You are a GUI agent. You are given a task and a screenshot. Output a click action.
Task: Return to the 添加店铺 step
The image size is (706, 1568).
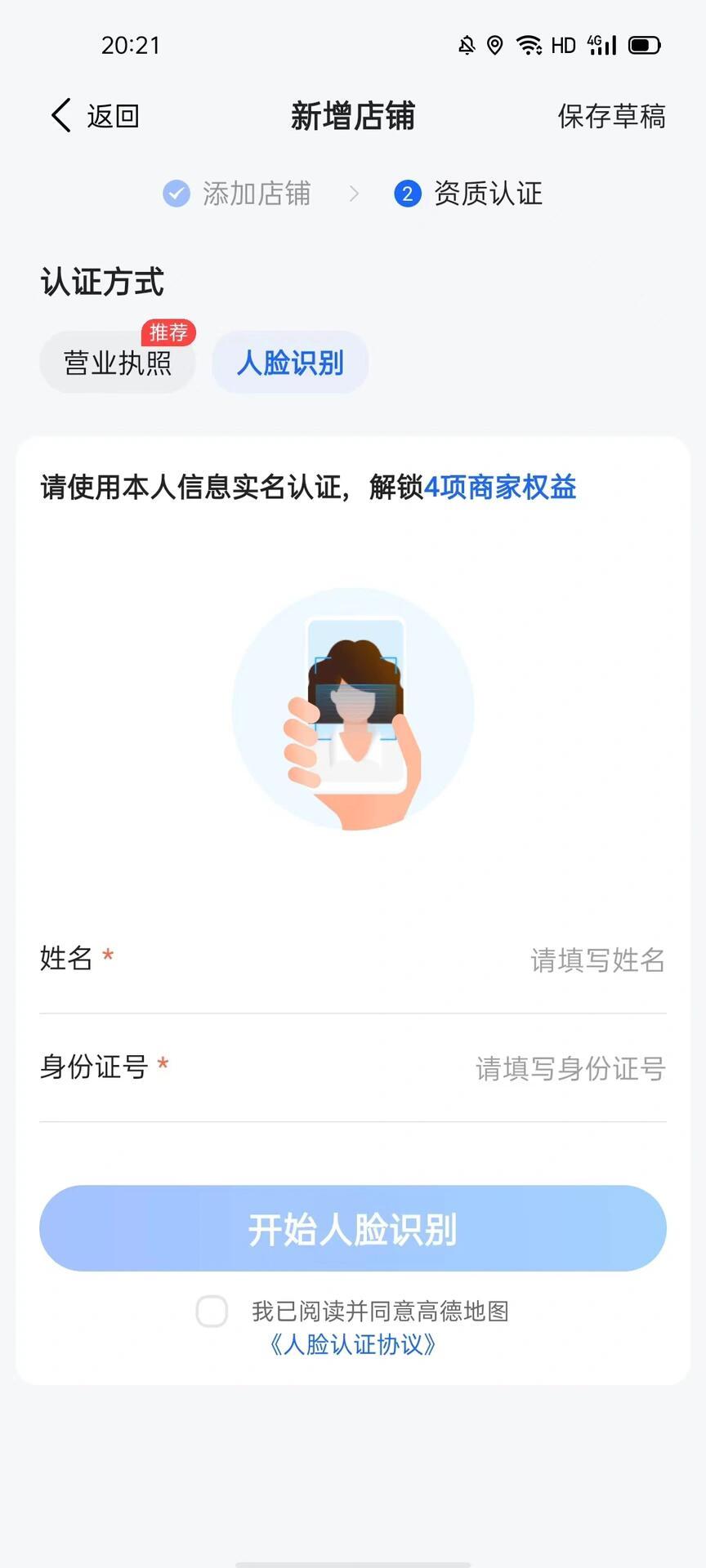(x=238, y=194)
